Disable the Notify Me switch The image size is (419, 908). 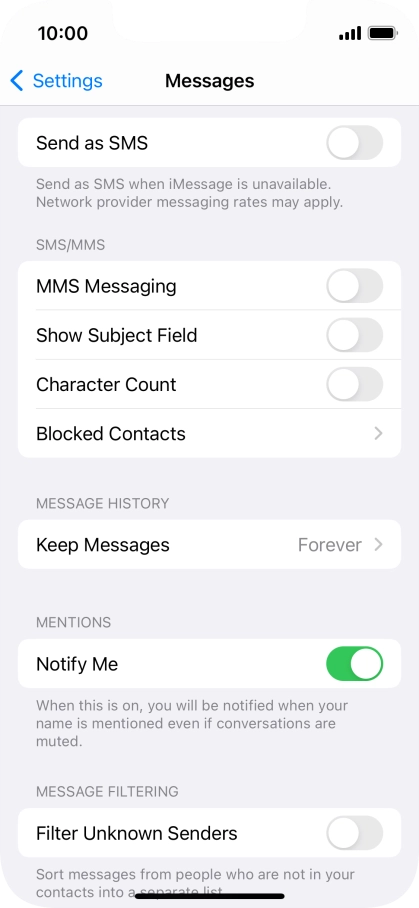coord(354,664)
